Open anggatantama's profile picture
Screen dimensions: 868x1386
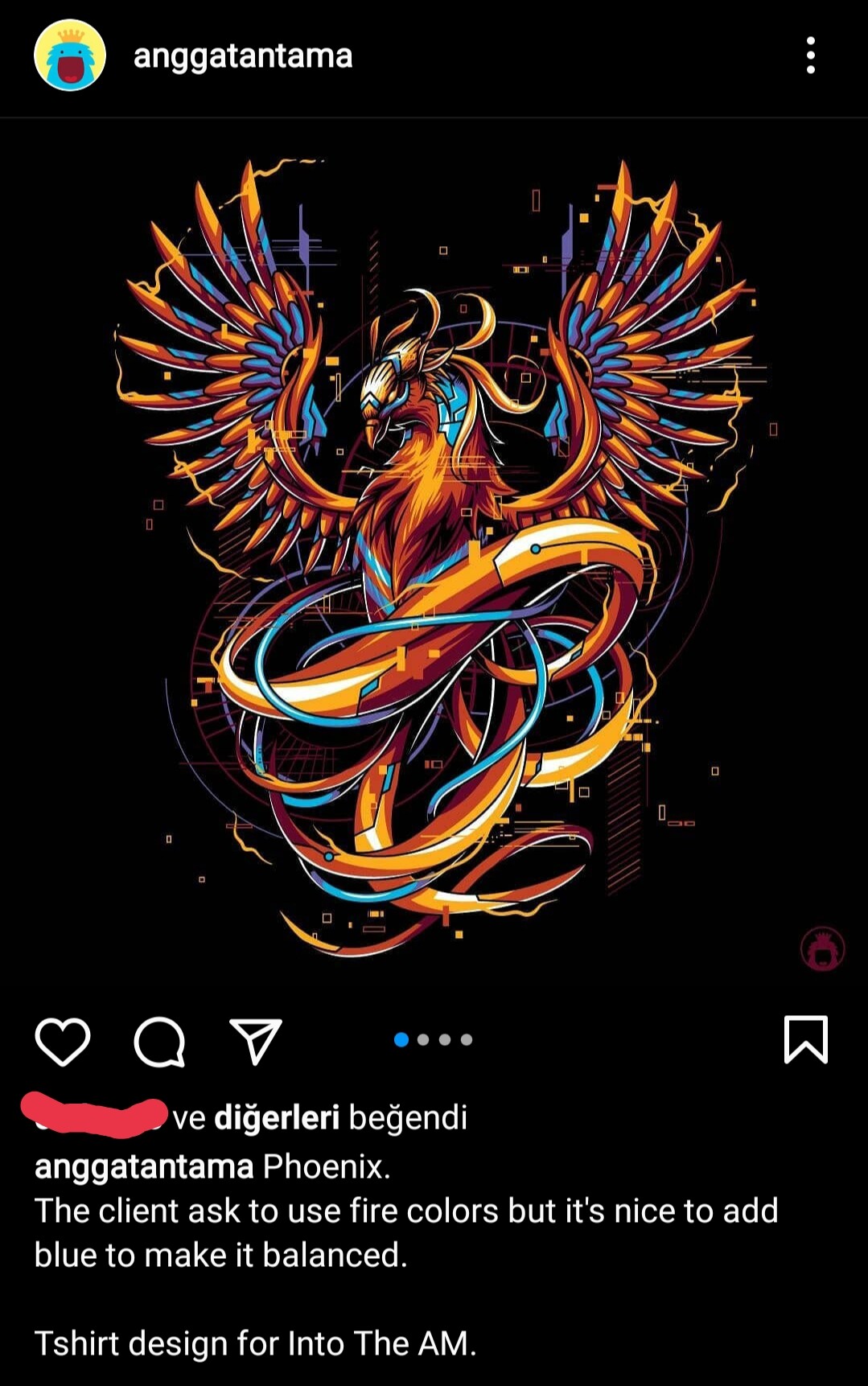(x=70, y=56)
